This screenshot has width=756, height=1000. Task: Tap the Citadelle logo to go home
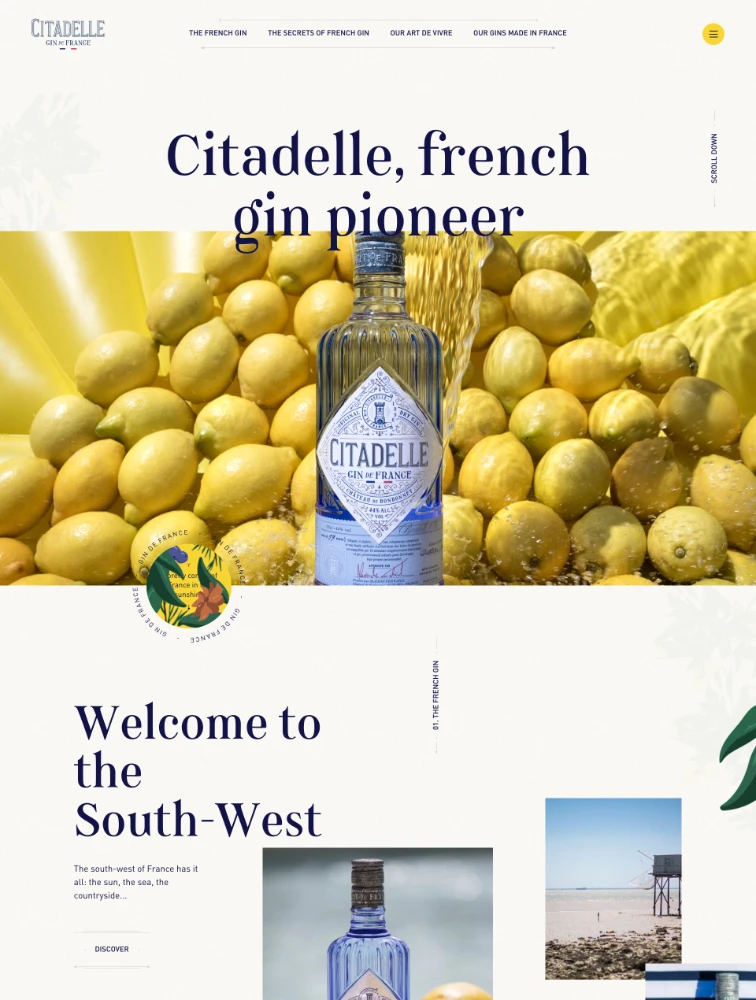pyautogui.click(x=68, y=32)
